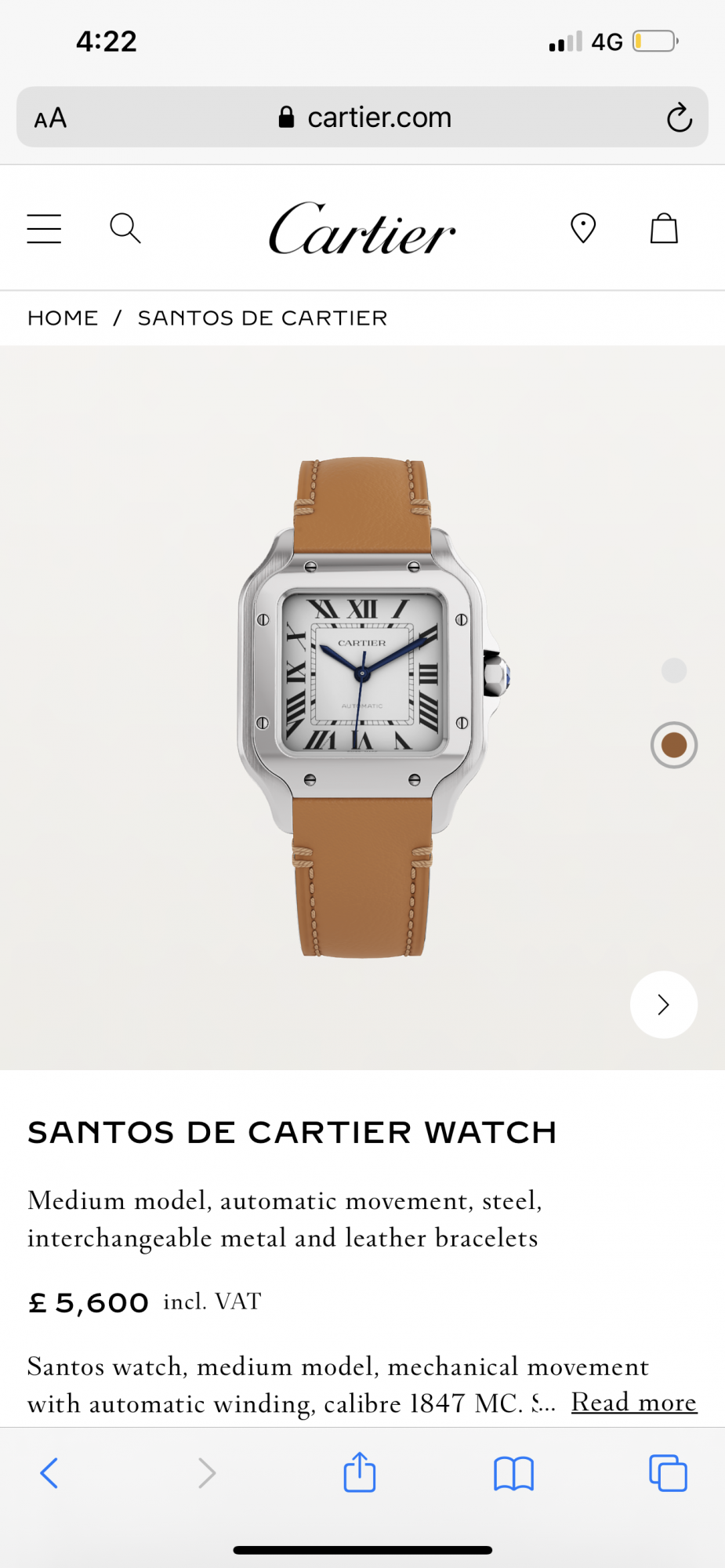
Task: Open the AA reader options
Action: pos(50,118)
